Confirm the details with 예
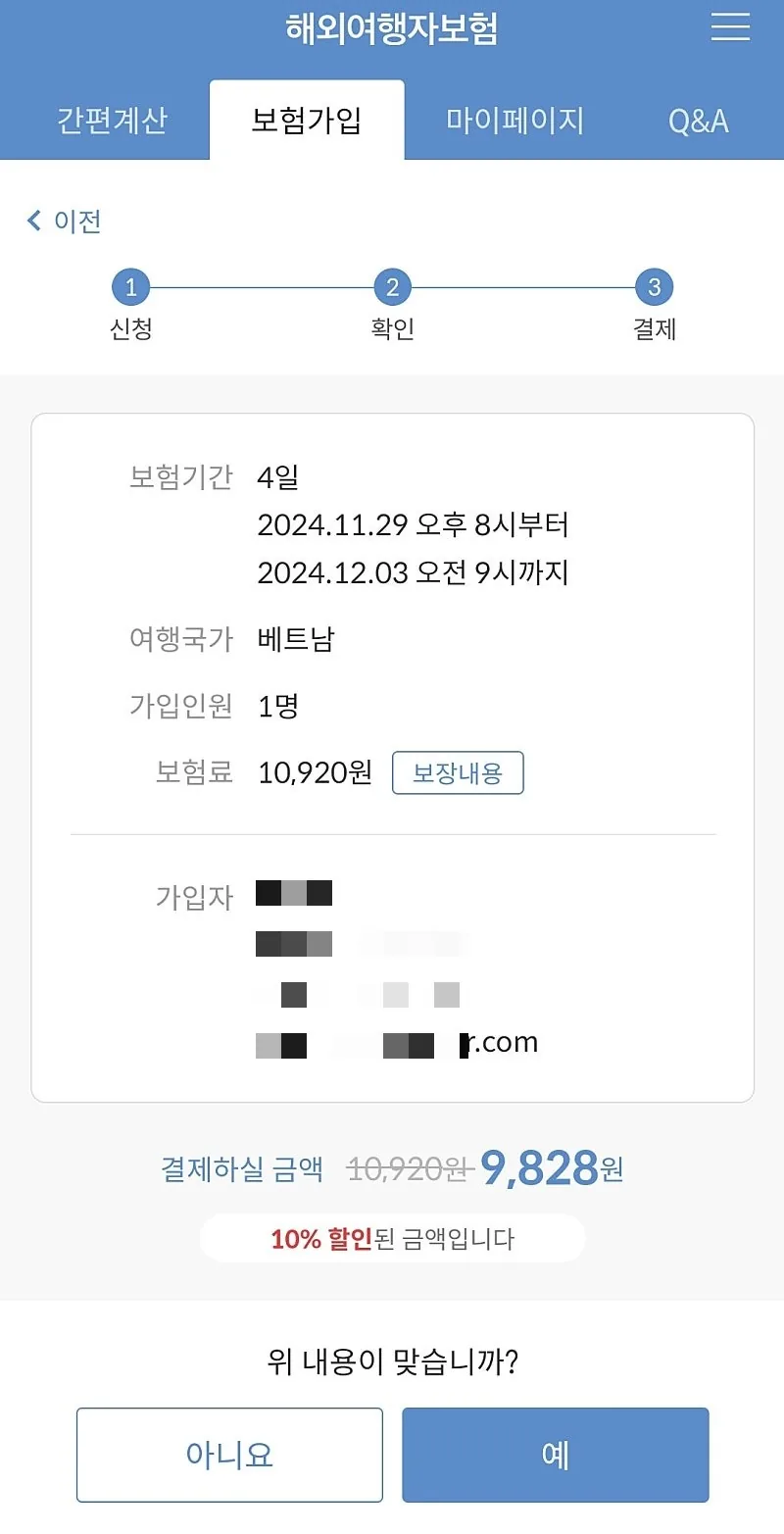This screenshot has width=784, height=1534. coord(555,1455)
